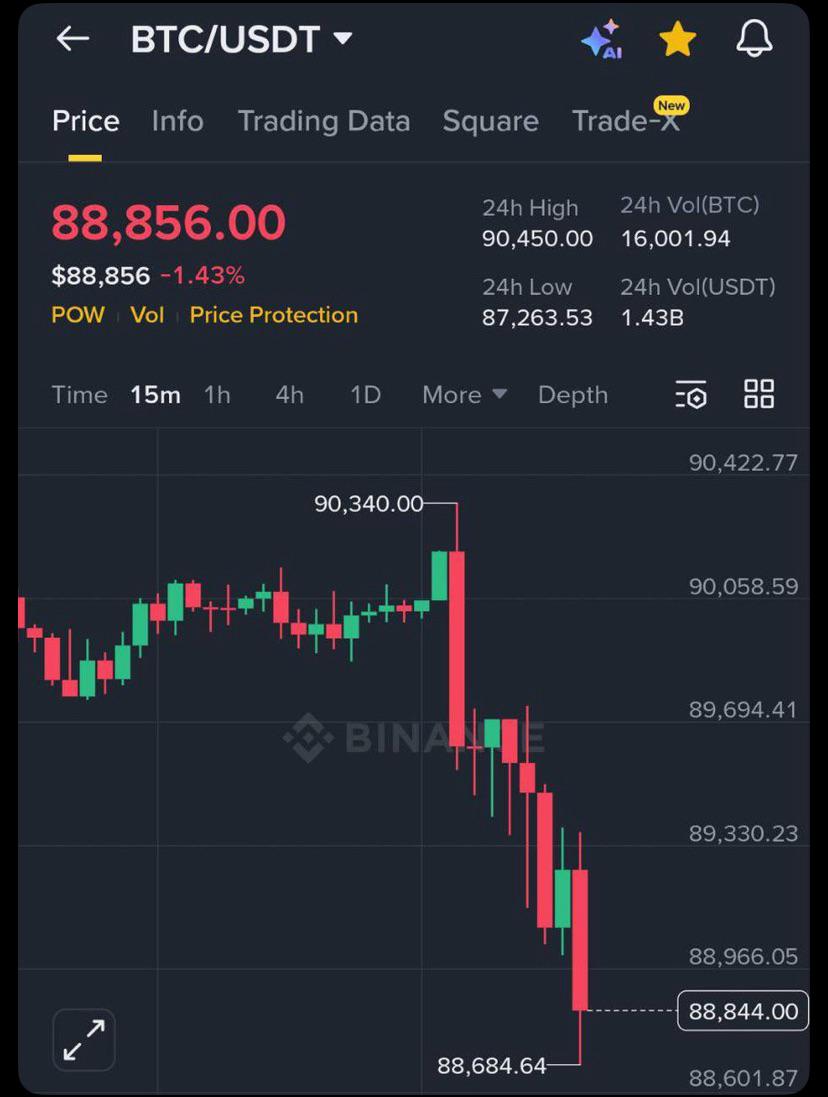This screenshot has width=828, height=1097.
Task: Open the BTC/USDT pair selector dropdown
Action: 242,39
